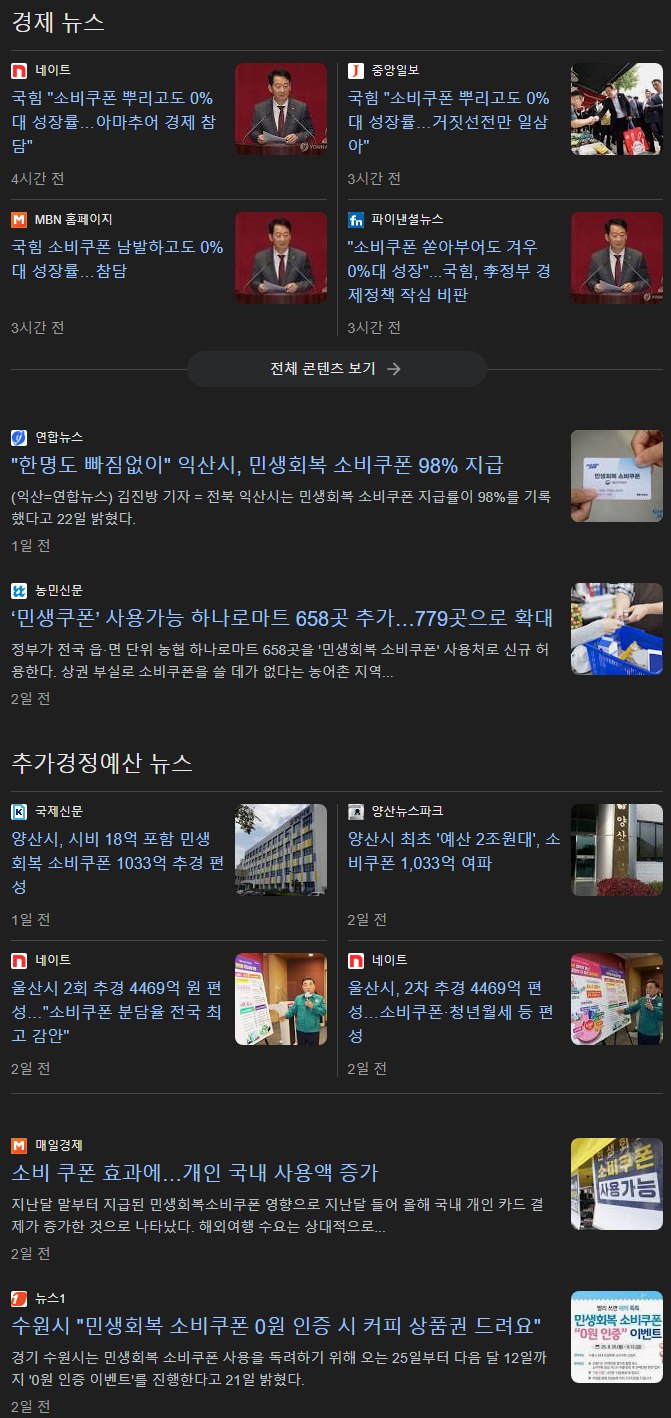The width and height of the screenshot is (671, 1418).
Task: Open the 뉴스1 수원시 0원 인증 article
Action: (x=277, y=1326)
